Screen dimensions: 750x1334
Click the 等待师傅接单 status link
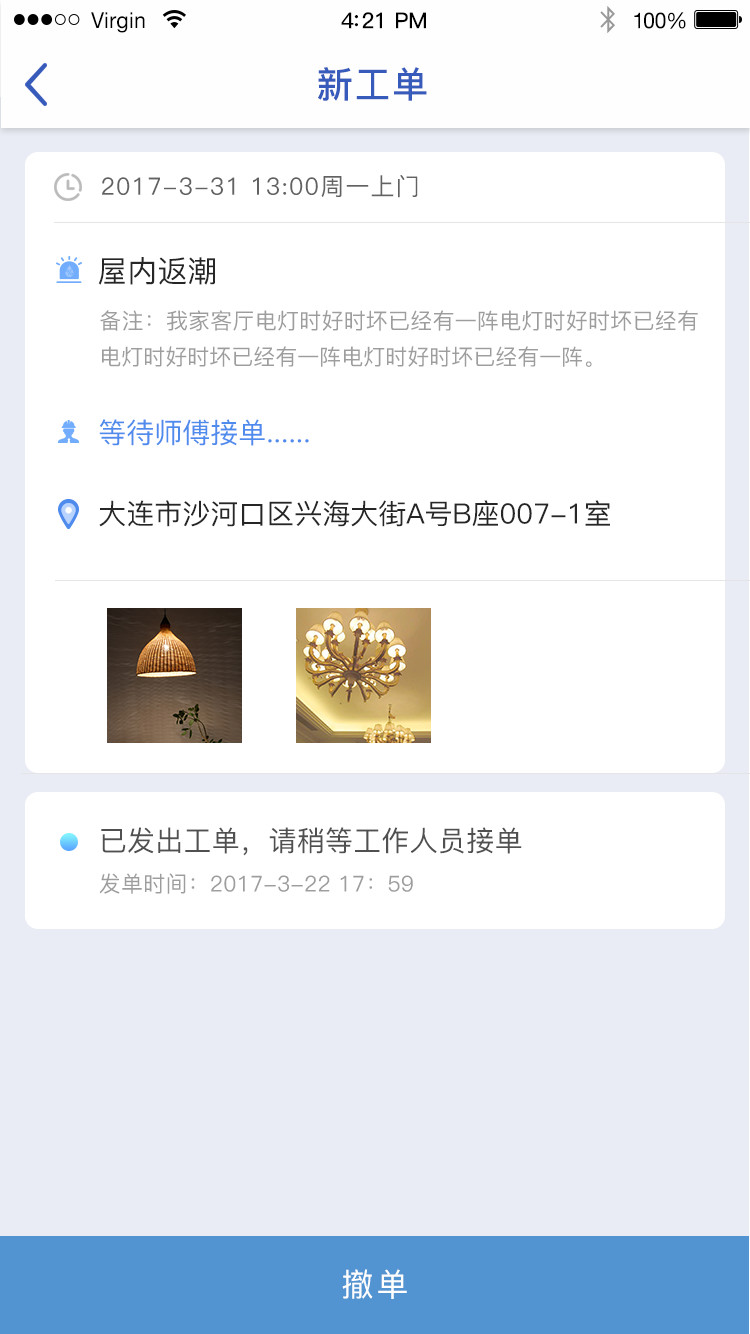coord(203,433)
